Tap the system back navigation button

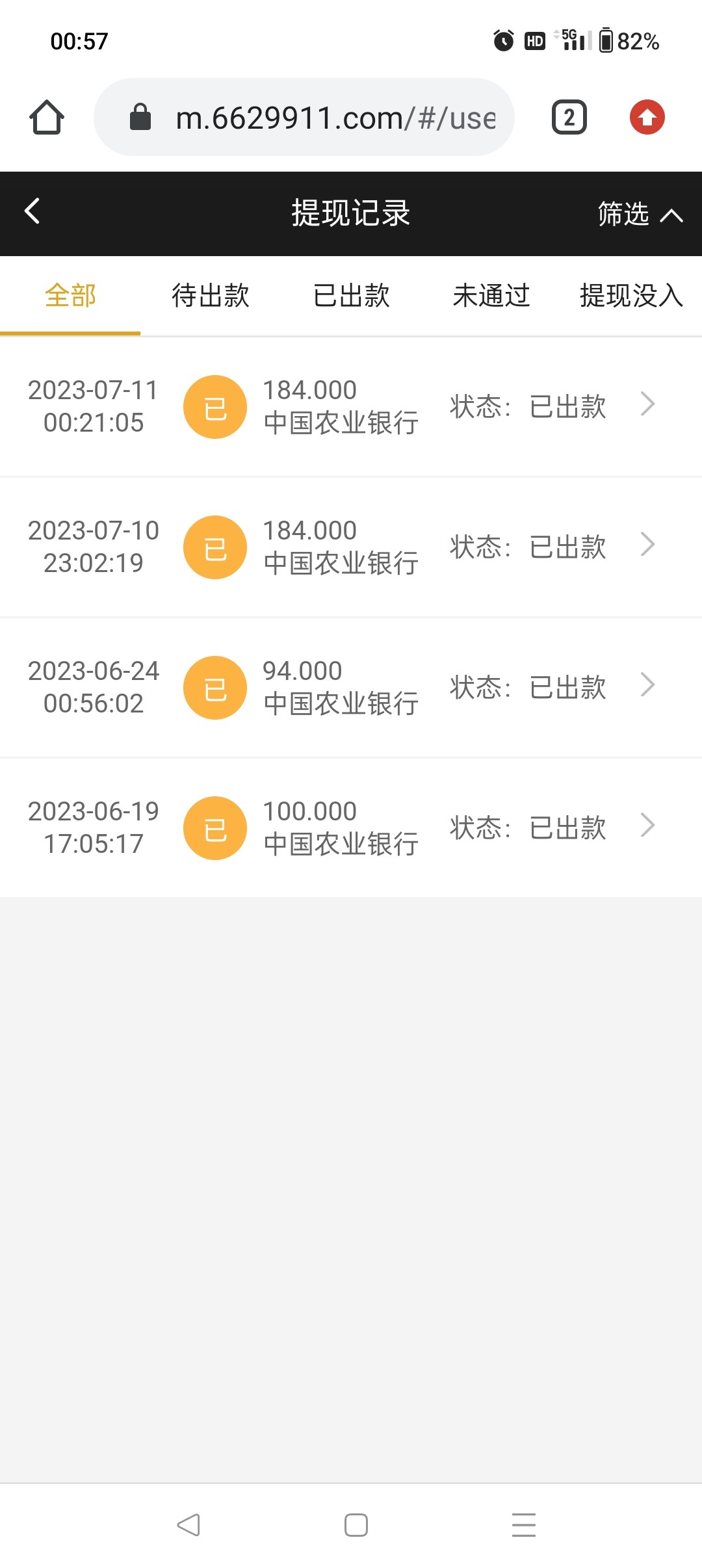click(x=188, y=1524)
